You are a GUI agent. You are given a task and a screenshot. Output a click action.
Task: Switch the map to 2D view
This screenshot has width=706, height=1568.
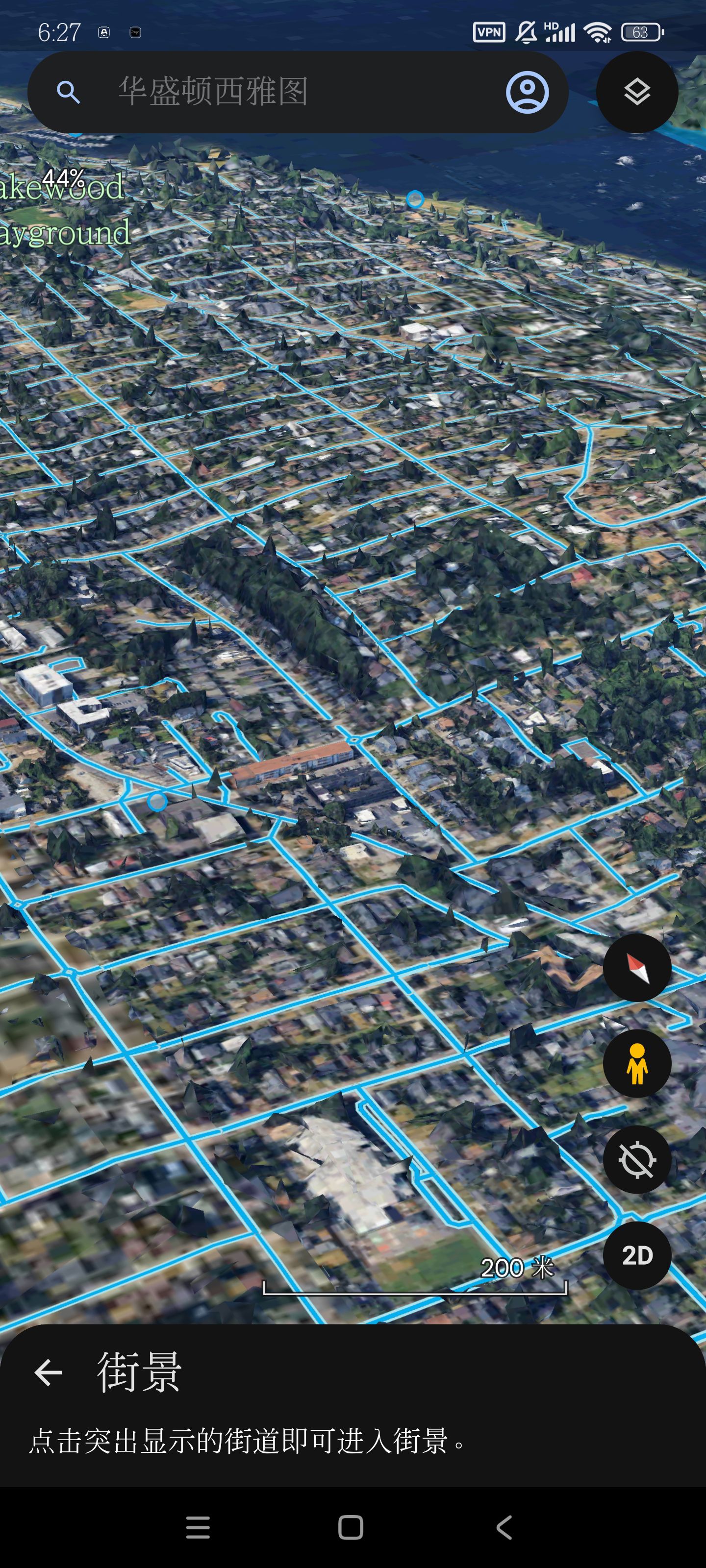pyautogui.click(x=636, y=1255)
